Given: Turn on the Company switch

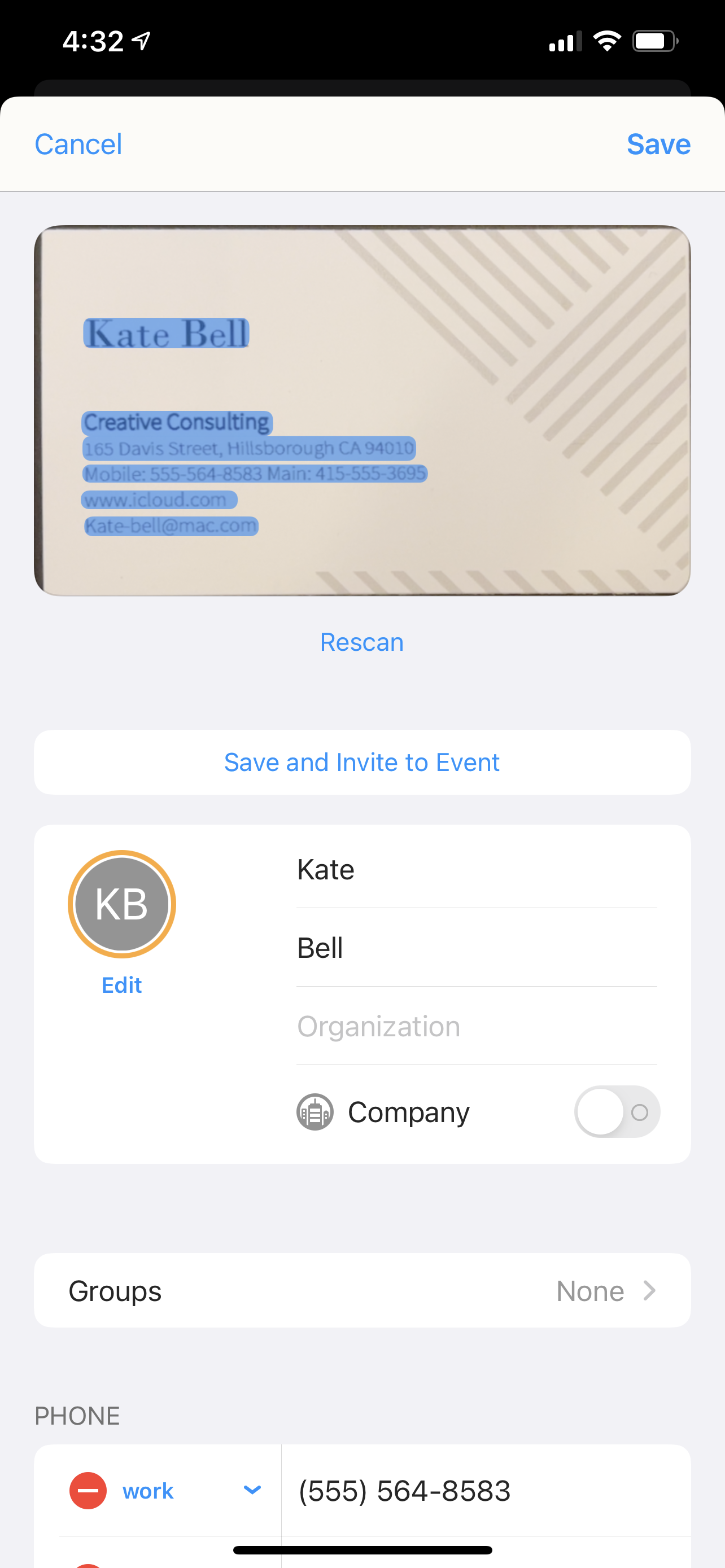Looking at the screenshot, I should [x=617, y=1111].
